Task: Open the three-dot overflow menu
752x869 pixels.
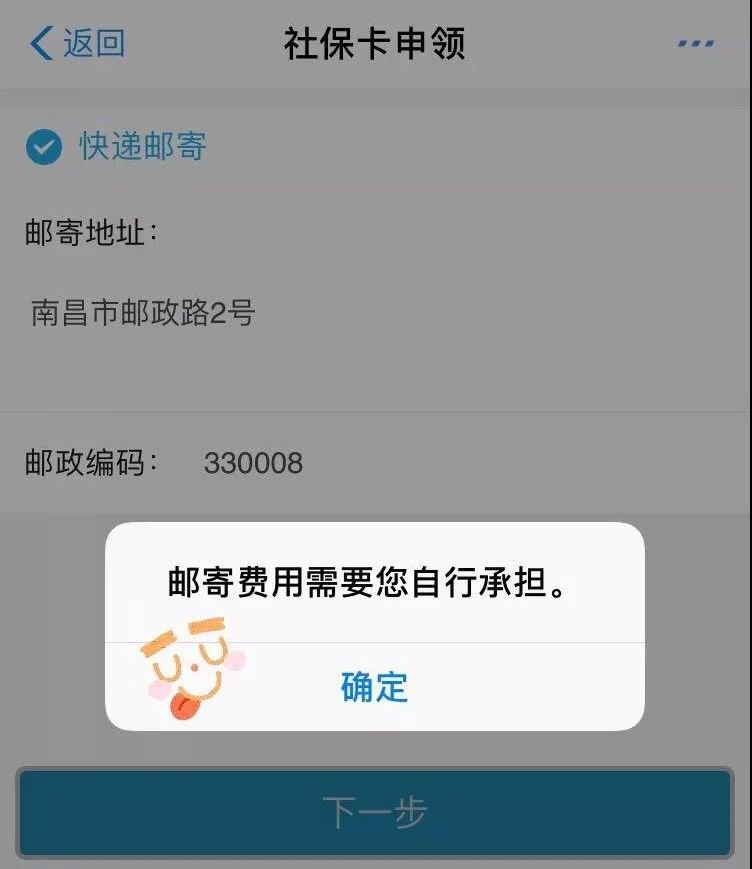Action: click(695, 44)
